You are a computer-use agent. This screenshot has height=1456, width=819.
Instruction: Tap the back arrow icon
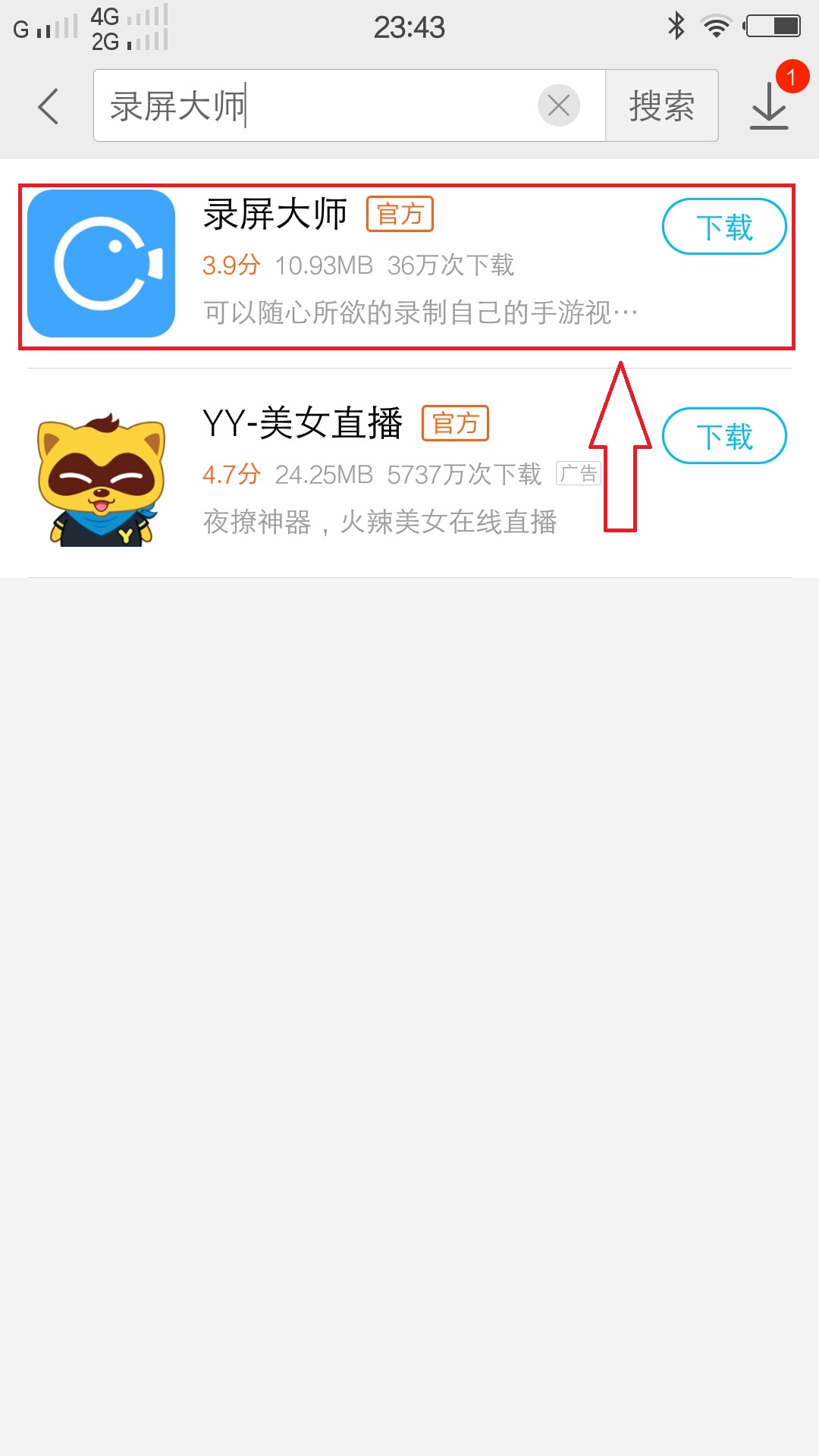tap(48, 106)
